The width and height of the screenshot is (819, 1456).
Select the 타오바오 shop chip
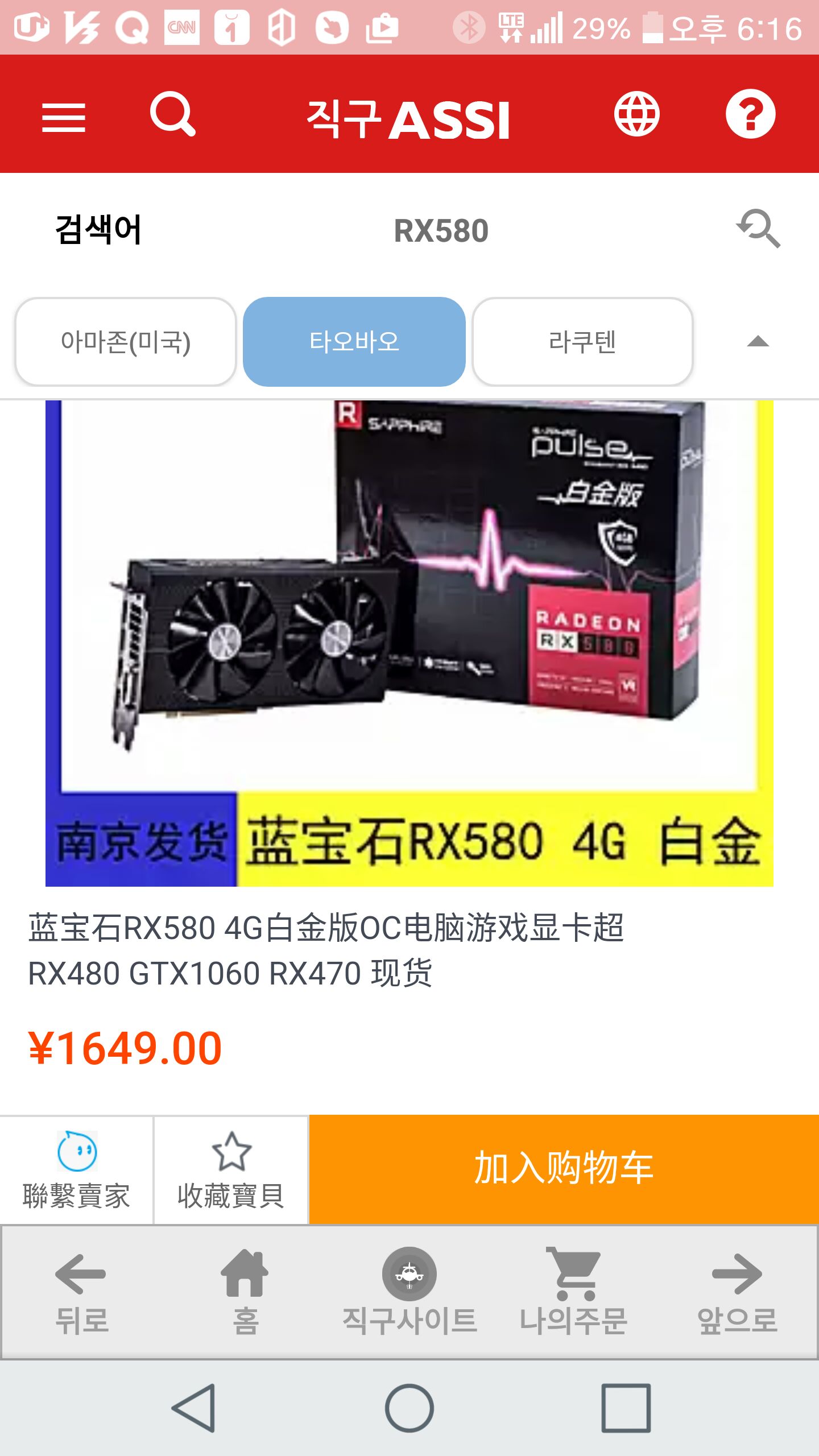click(x=354, y=342)
